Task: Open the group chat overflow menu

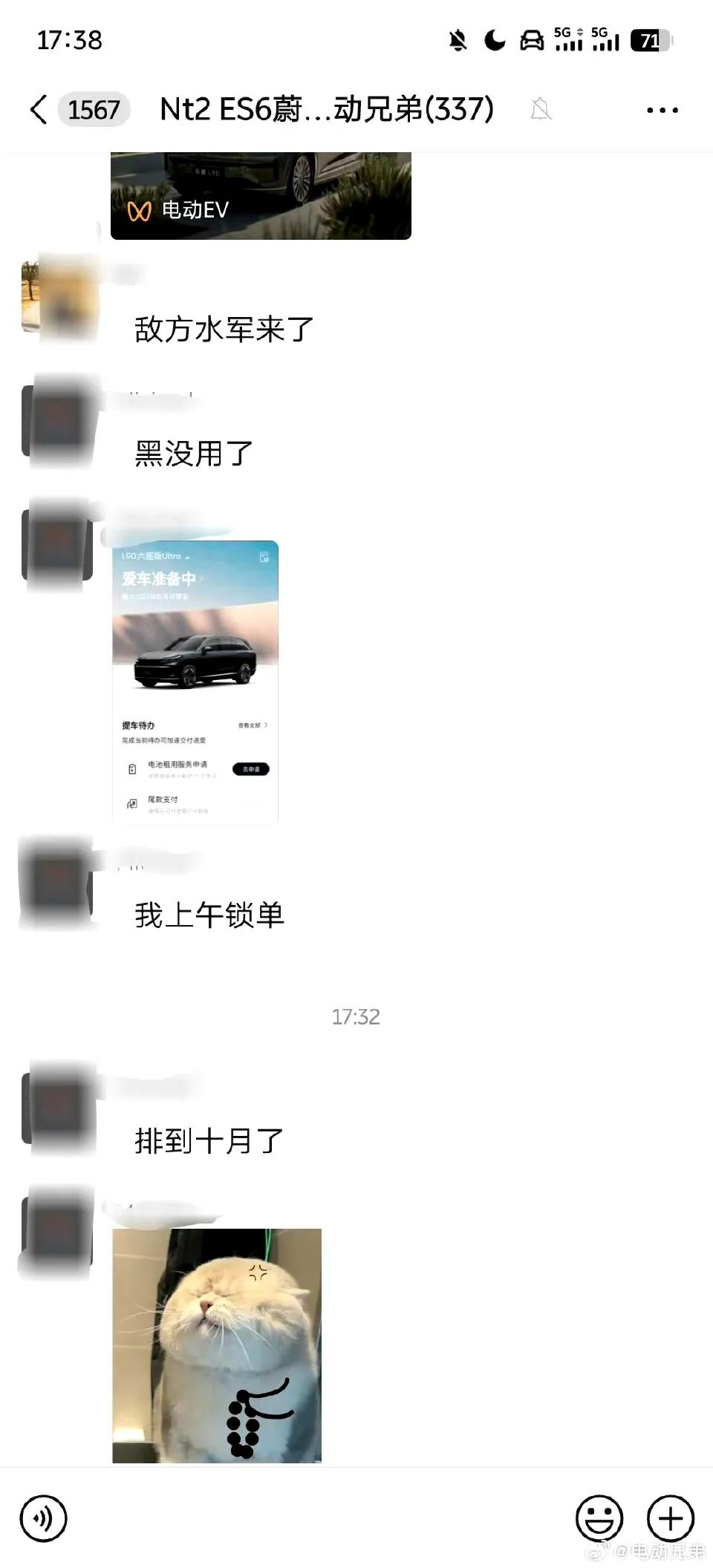Action: [x=662, y=110]
